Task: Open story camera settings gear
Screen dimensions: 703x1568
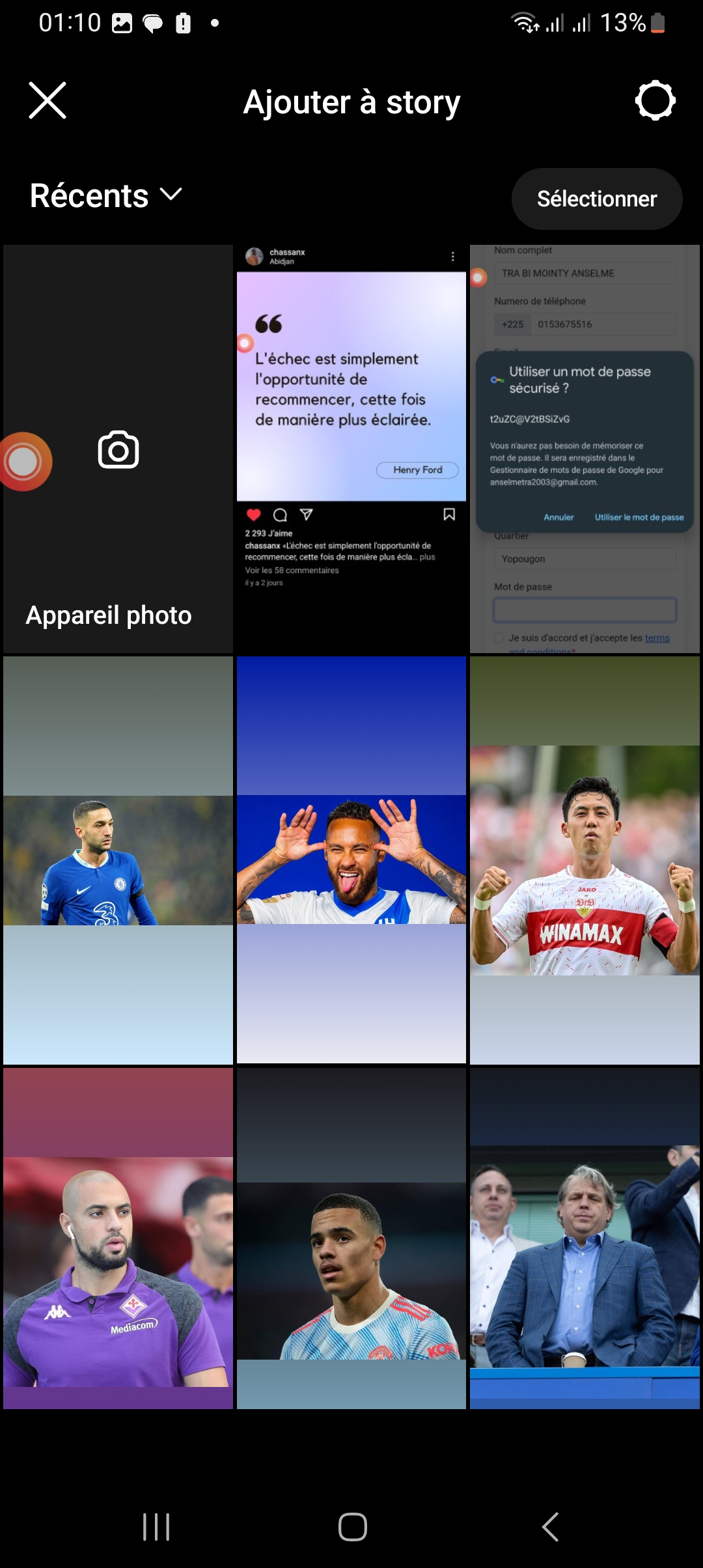Action: [655, 100]
